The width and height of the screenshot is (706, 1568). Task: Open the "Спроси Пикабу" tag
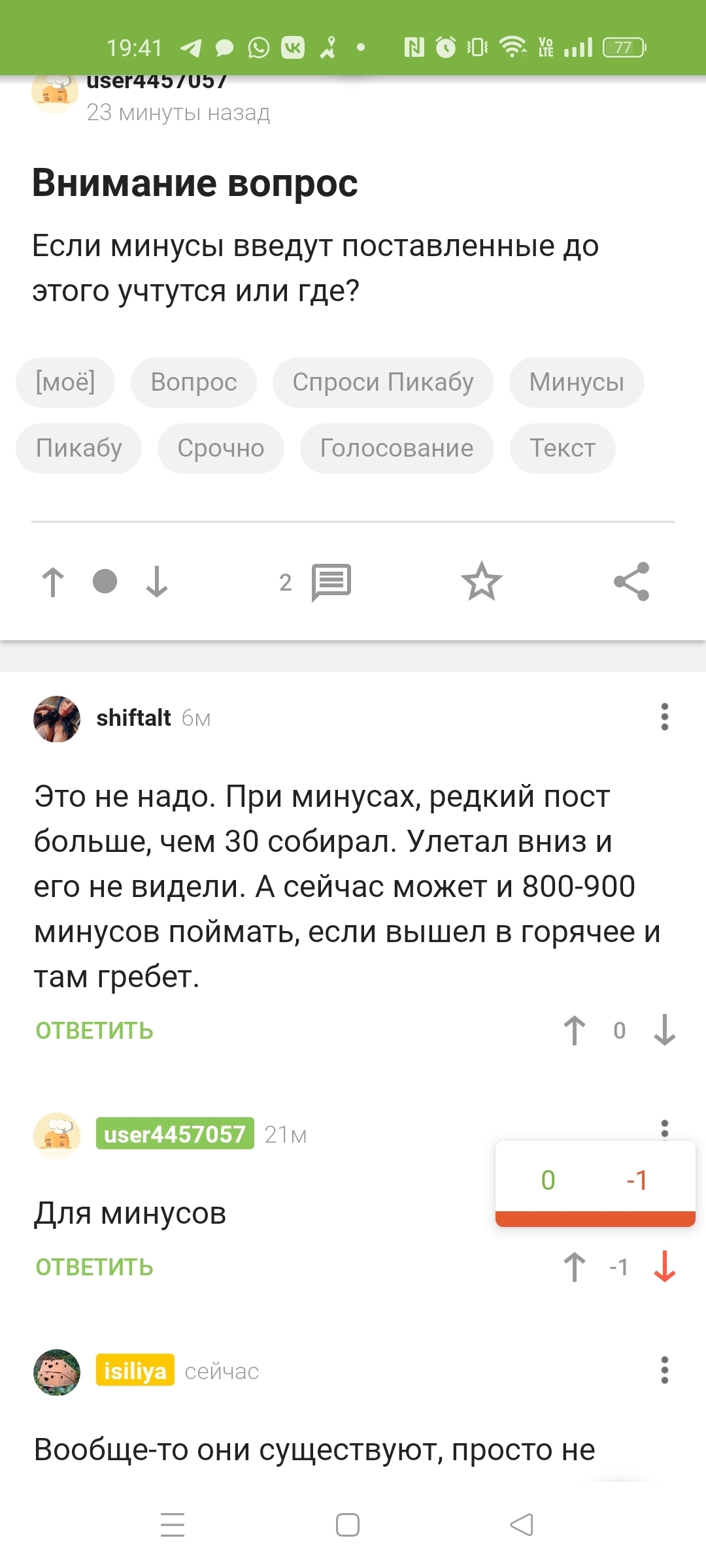382,382
